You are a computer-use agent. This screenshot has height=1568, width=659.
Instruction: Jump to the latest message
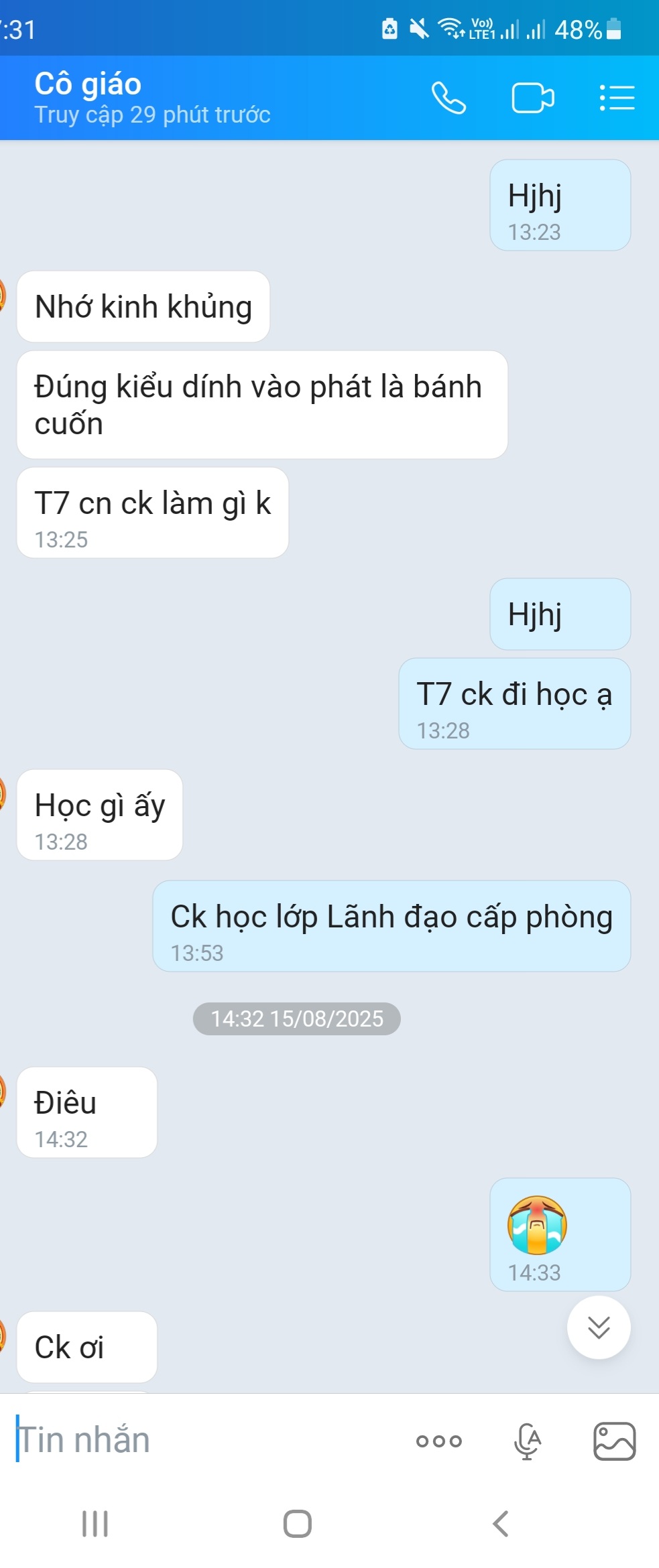tap(598, 1327)
